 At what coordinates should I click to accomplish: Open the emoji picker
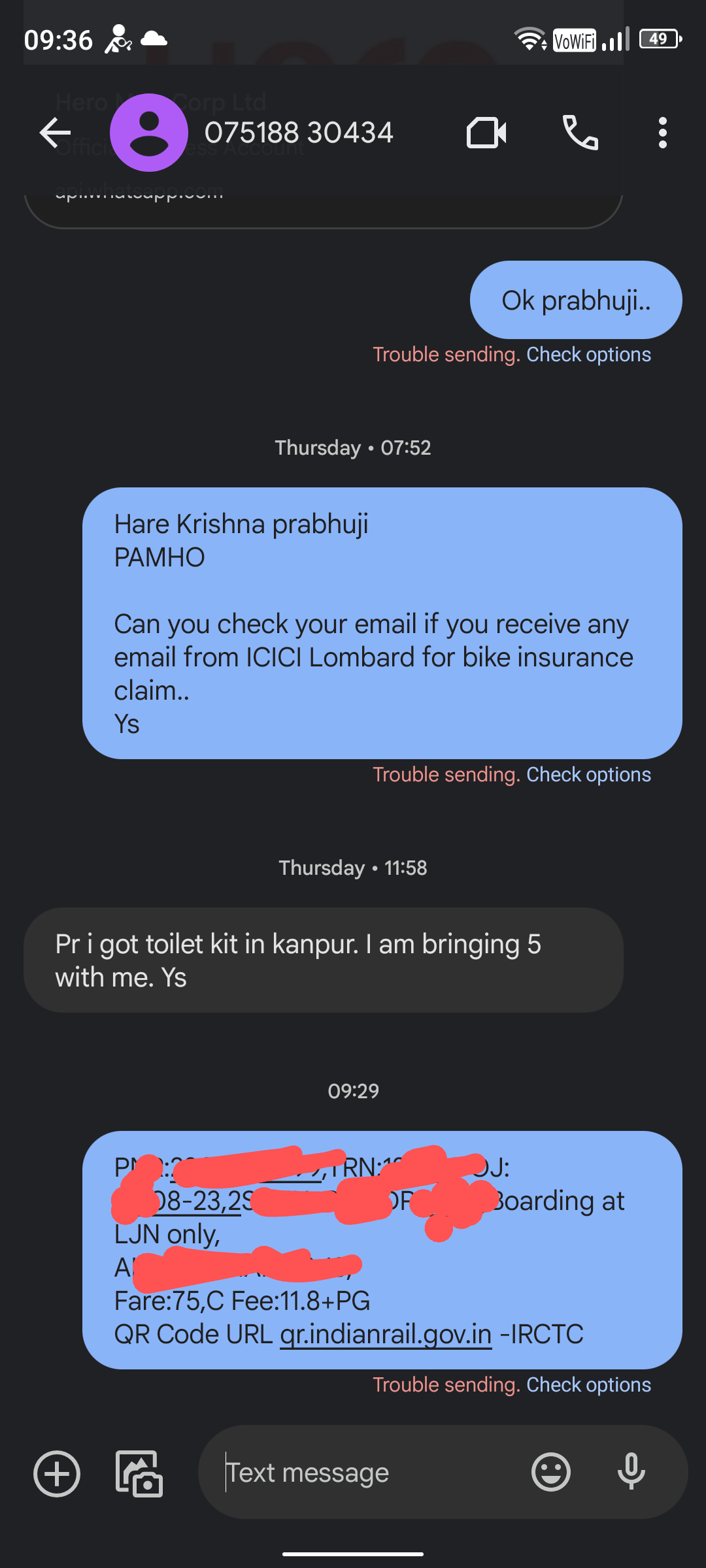point(551,1473)
